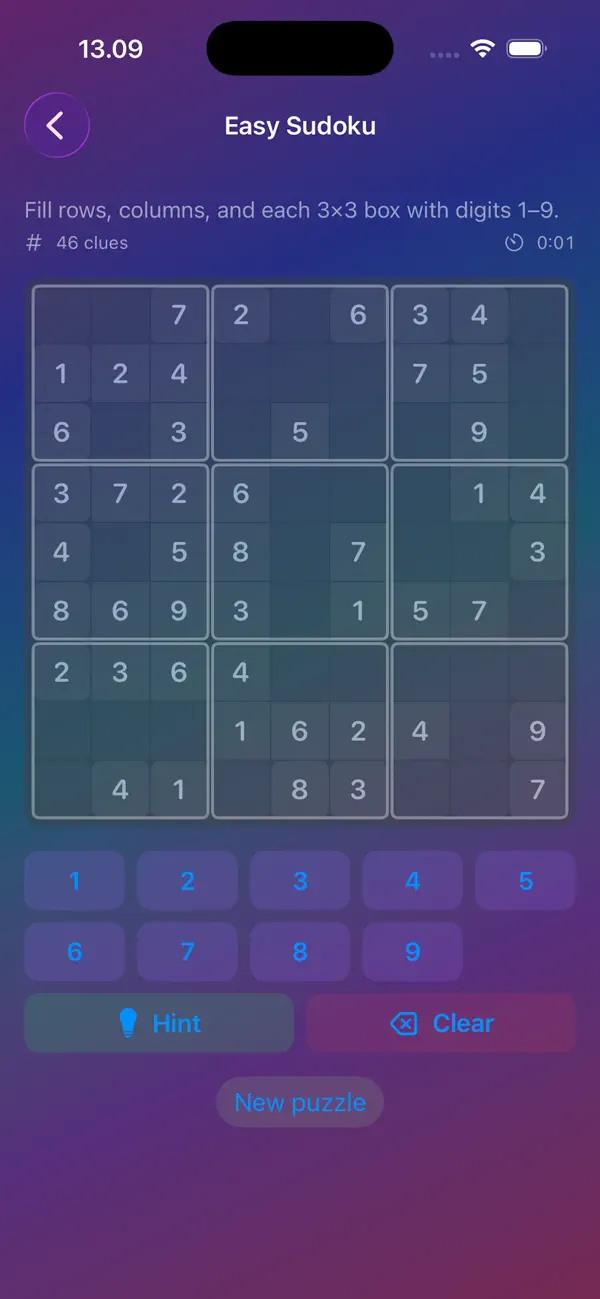Tap the 3 number button
The height and width of the screenshot is (1299, 600).
pos(300,880)
